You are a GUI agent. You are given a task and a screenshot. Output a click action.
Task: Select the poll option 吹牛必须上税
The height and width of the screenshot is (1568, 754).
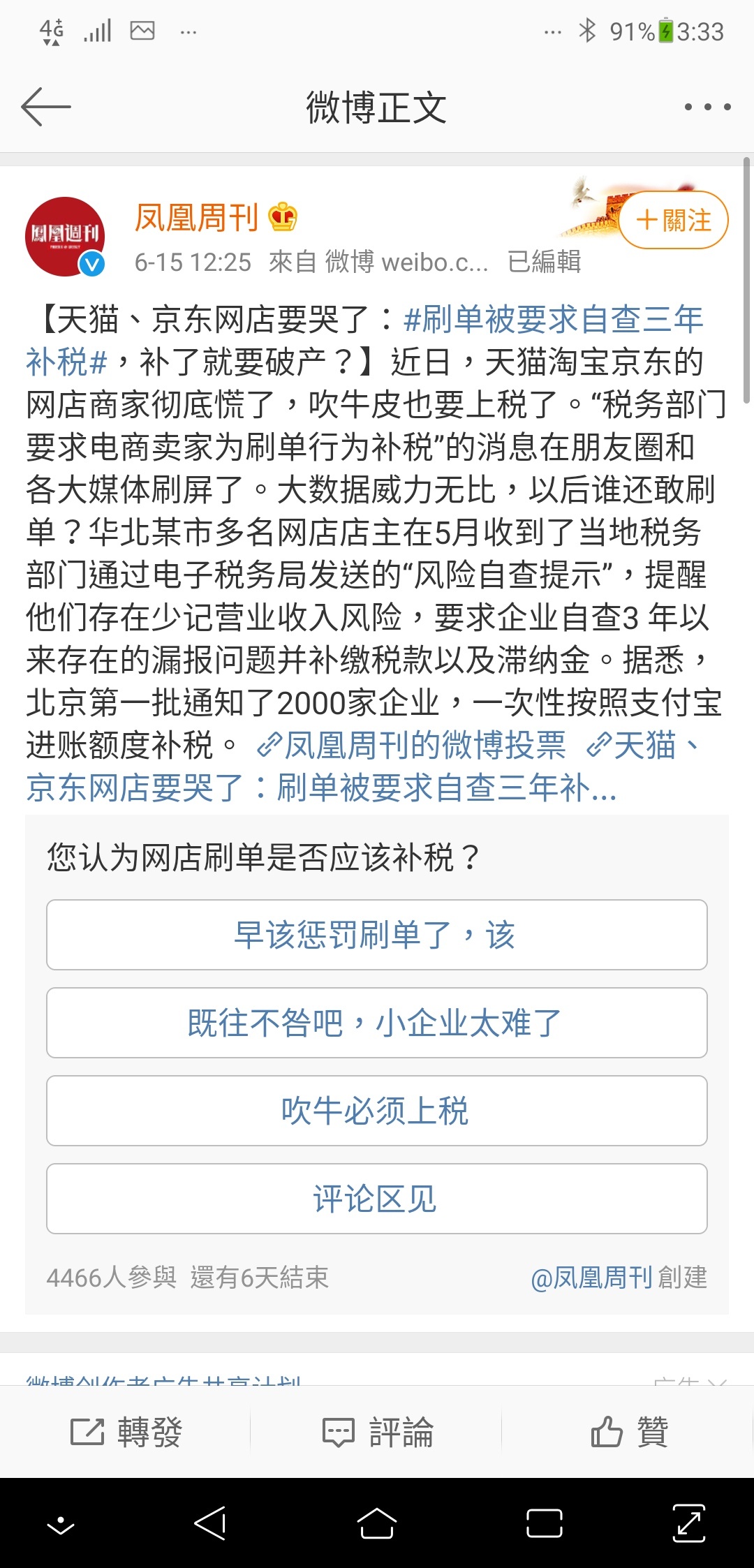coord(377,1111)
